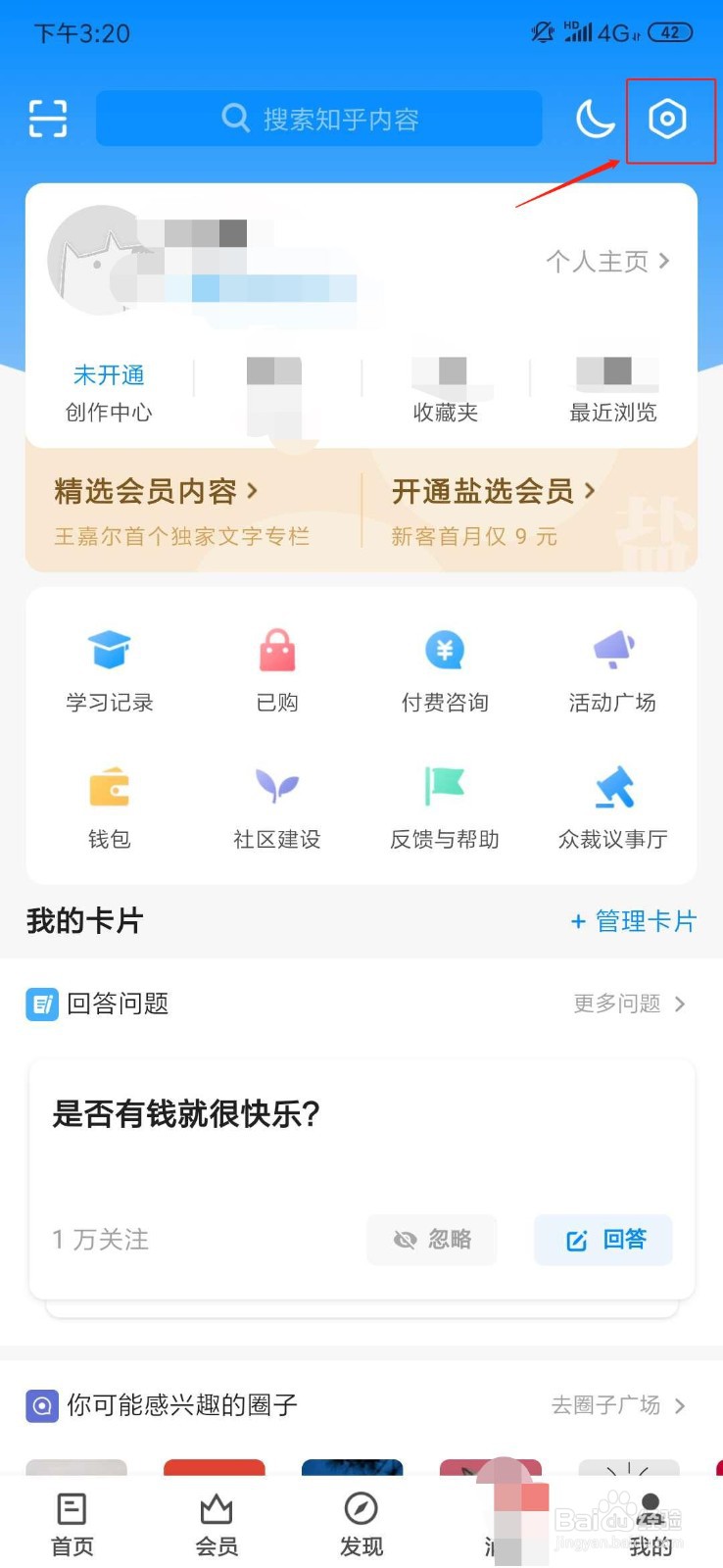Open the QR code scanner
Image resolution: width=723 pixels, height=1568 pixels.
pyautogui.click(x=46, y=118)
